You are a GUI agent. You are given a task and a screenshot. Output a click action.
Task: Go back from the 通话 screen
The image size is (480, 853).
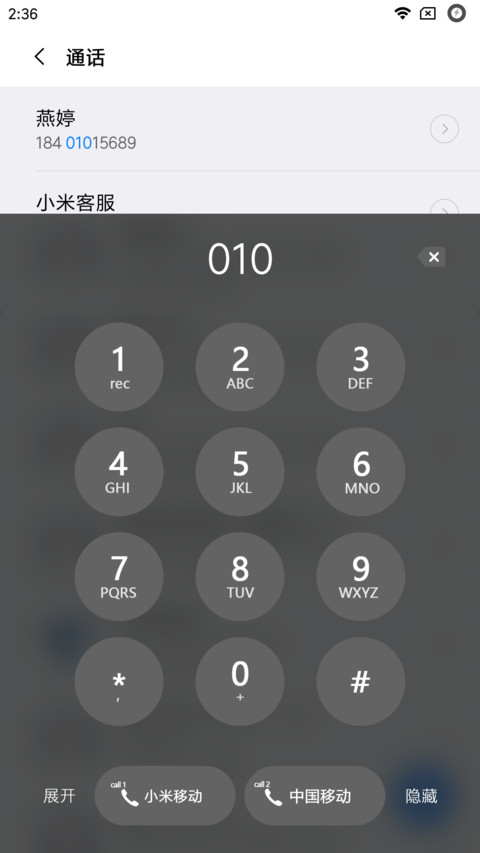coord(40,57)
